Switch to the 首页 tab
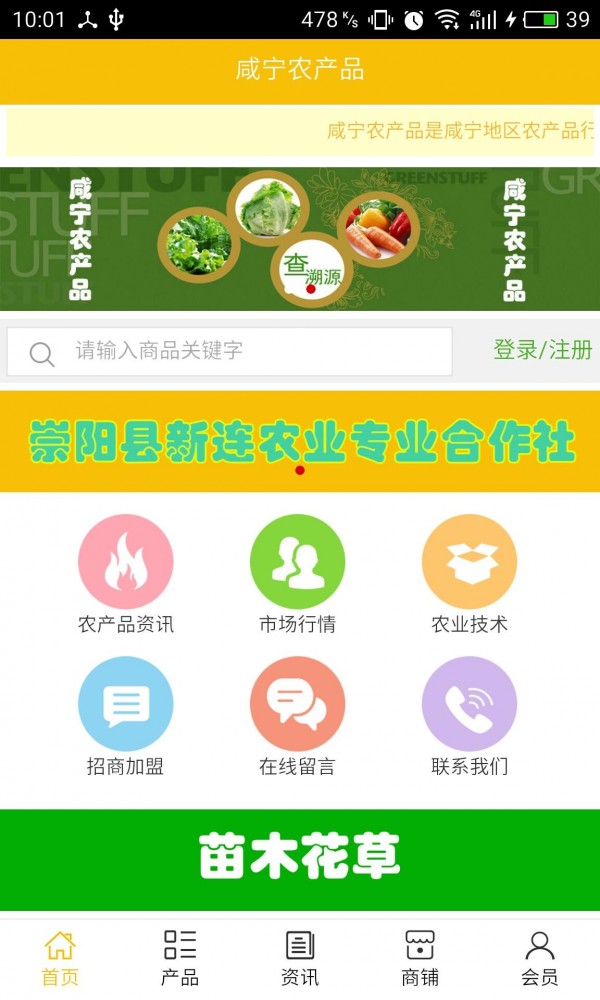The image size is (600, 1000). [60, 958]
